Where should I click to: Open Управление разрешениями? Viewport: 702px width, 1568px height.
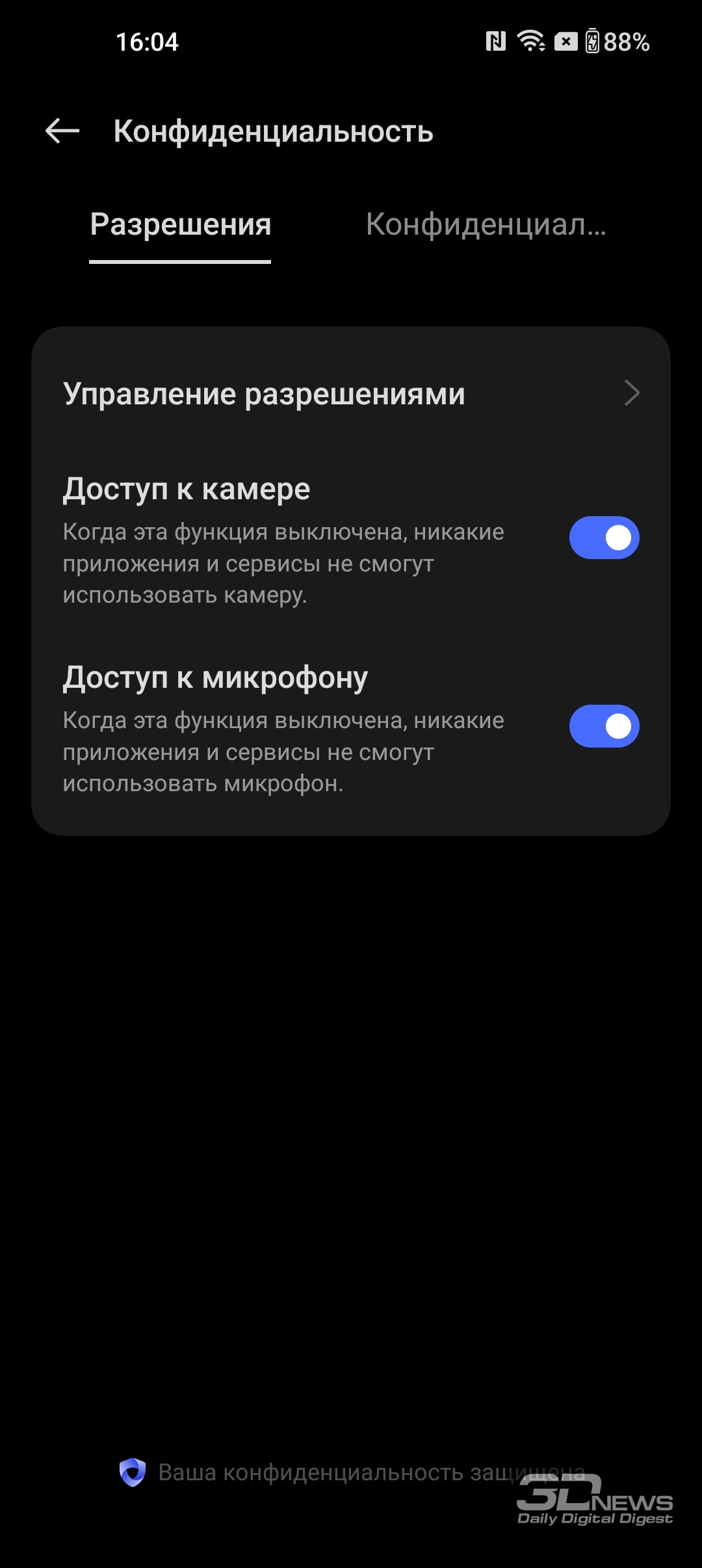tap(351, 393)
